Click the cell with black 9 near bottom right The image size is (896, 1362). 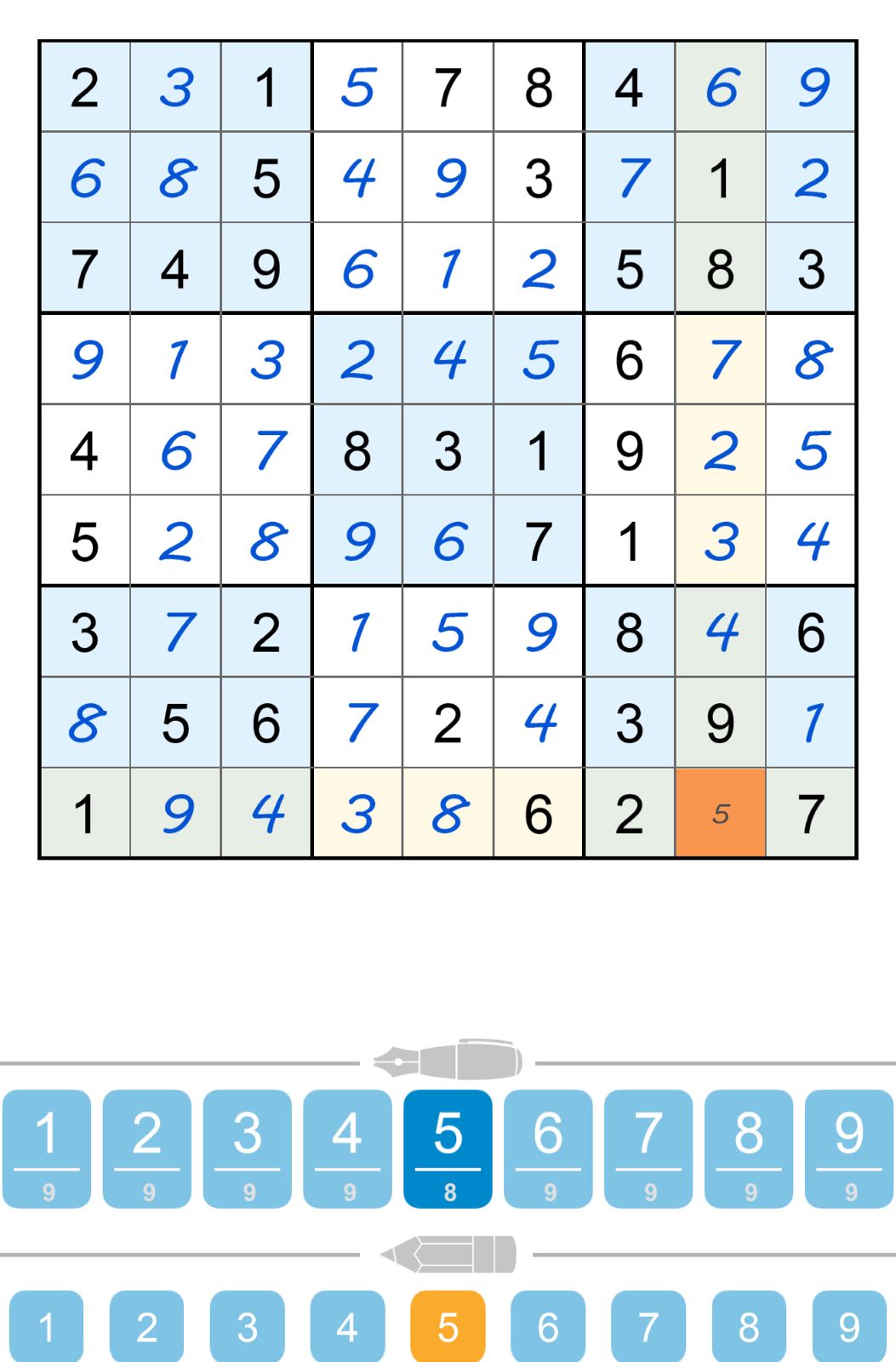[x=720, y=723]
